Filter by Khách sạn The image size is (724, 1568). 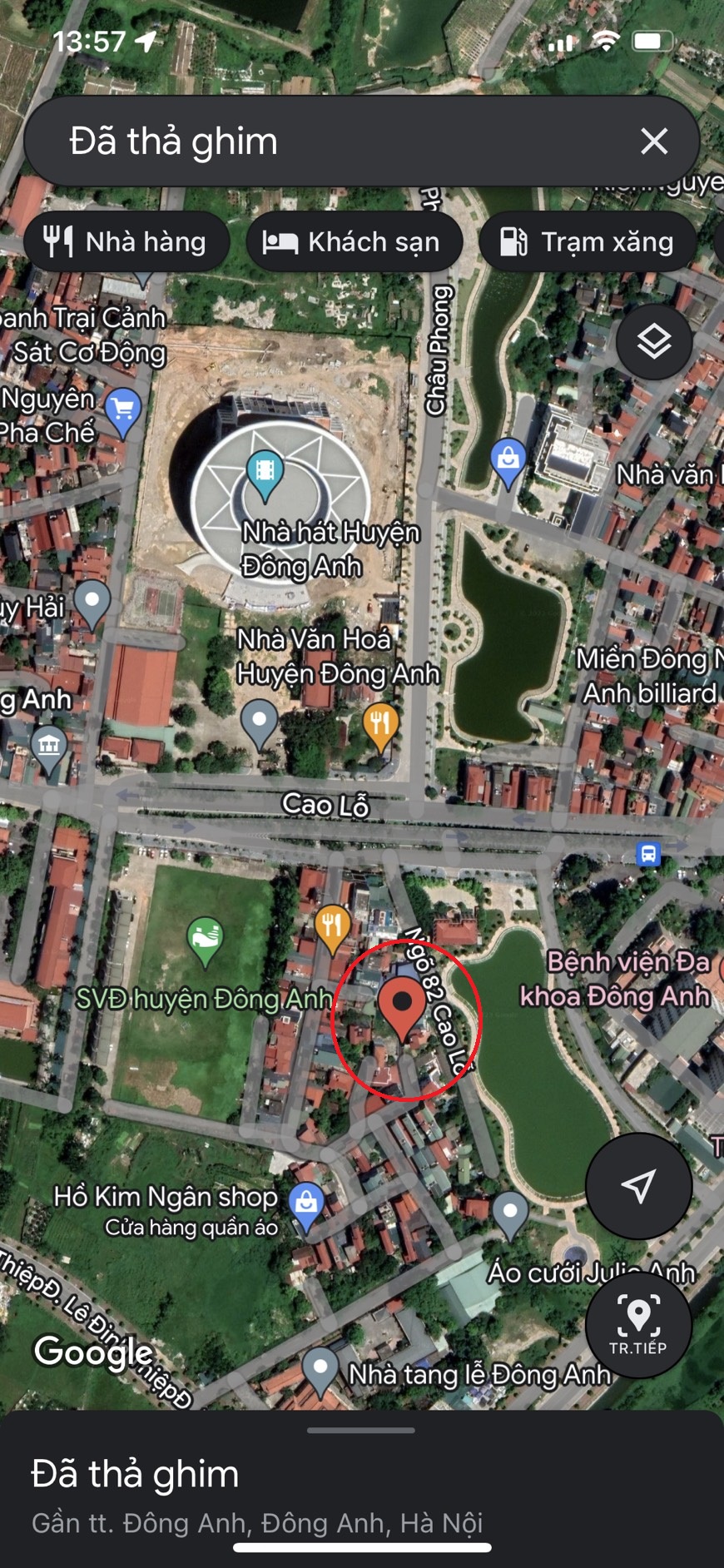pyautogui.click(x=352, y=242)
